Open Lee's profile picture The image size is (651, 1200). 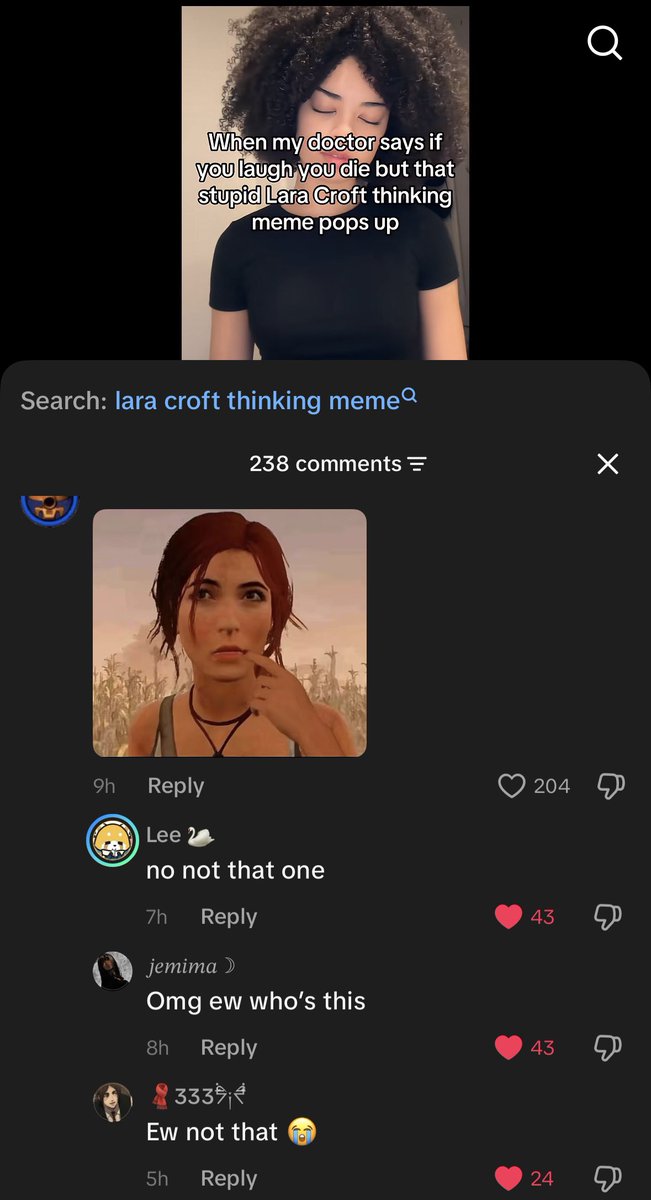click(112, 840)
